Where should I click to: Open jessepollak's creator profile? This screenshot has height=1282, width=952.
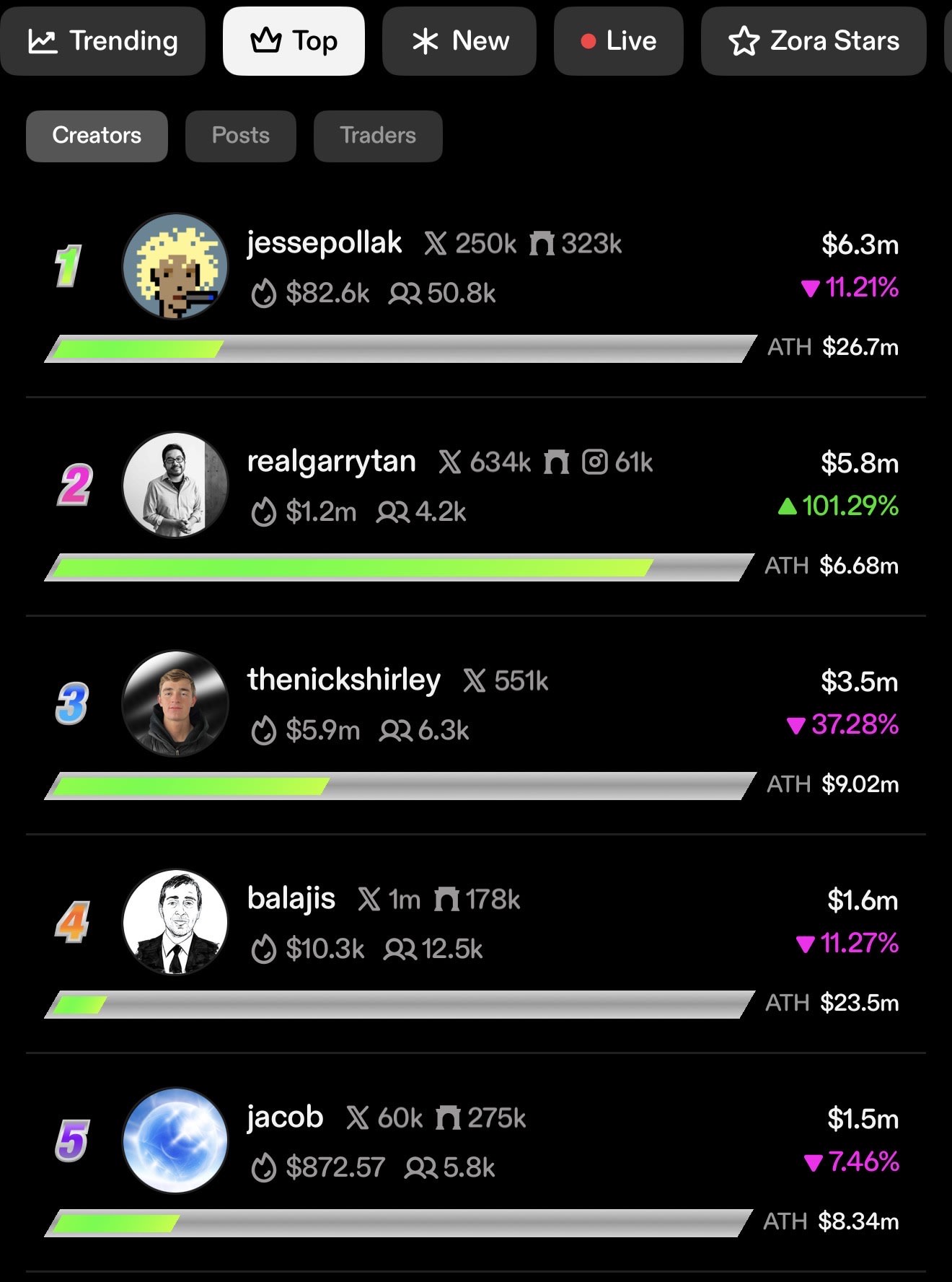(324, 243)
